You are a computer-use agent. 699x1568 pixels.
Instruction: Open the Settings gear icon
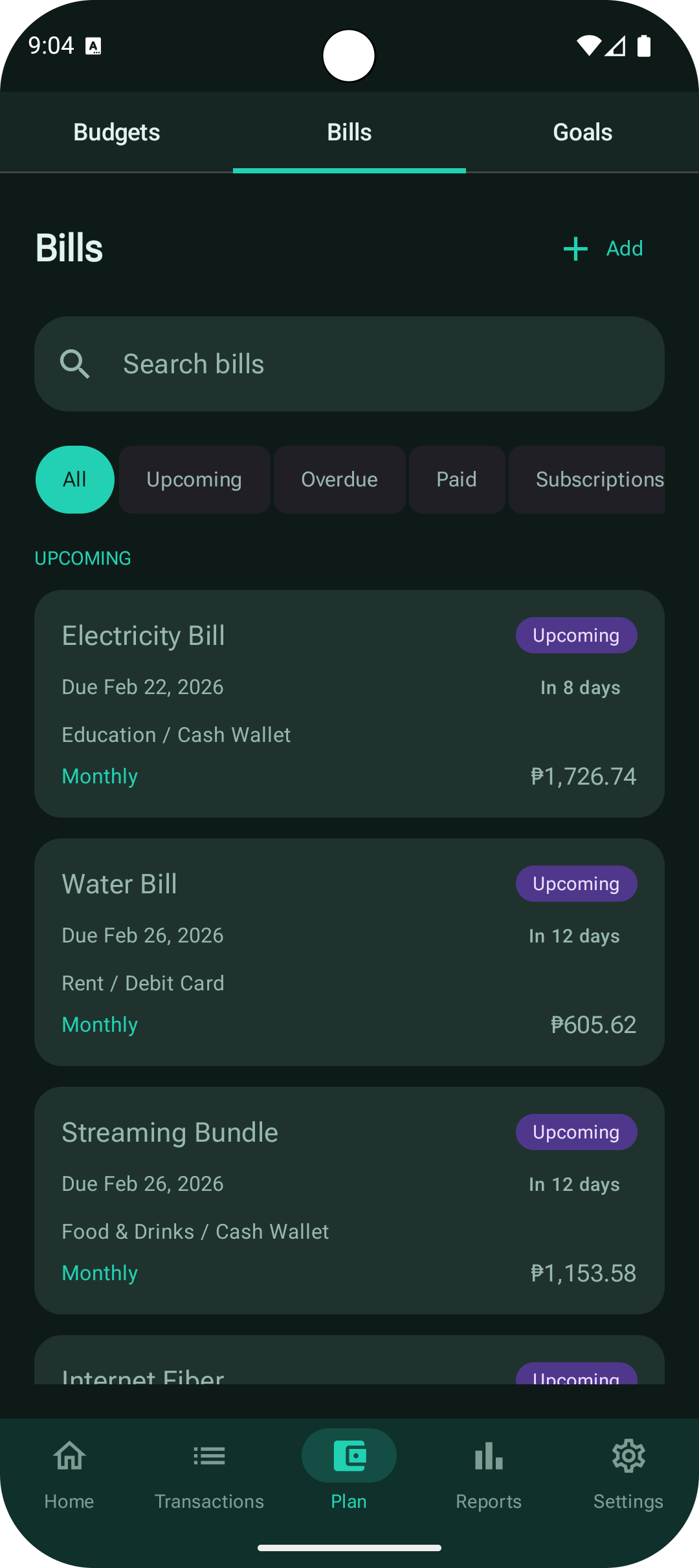[628, 1455]
